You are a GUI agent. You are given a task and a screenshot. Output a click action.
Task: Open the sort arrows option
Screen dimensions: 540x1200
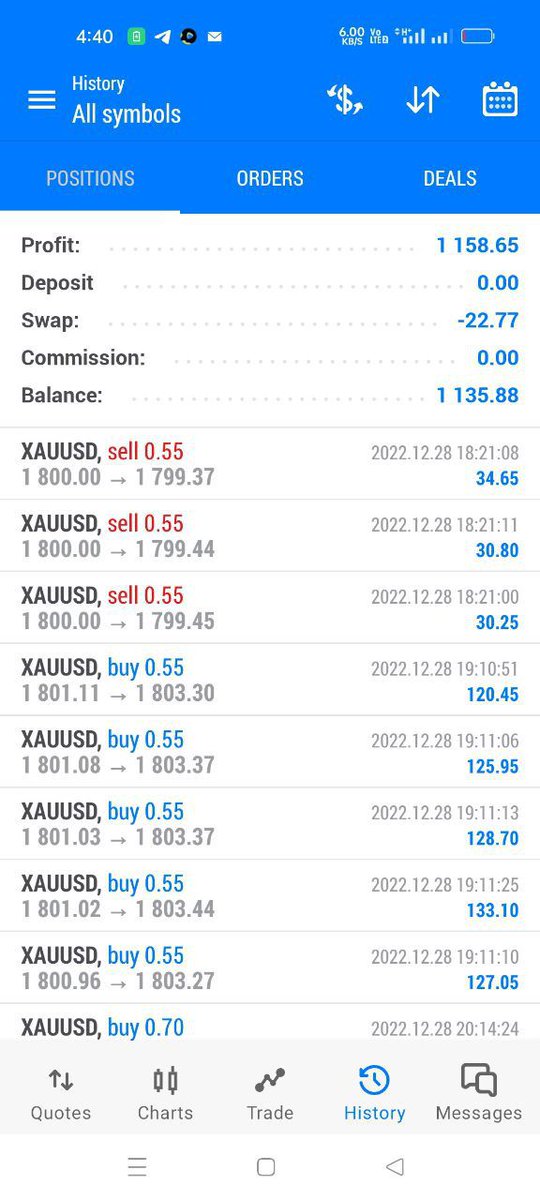pyautogui.click(x=423, y=100)
